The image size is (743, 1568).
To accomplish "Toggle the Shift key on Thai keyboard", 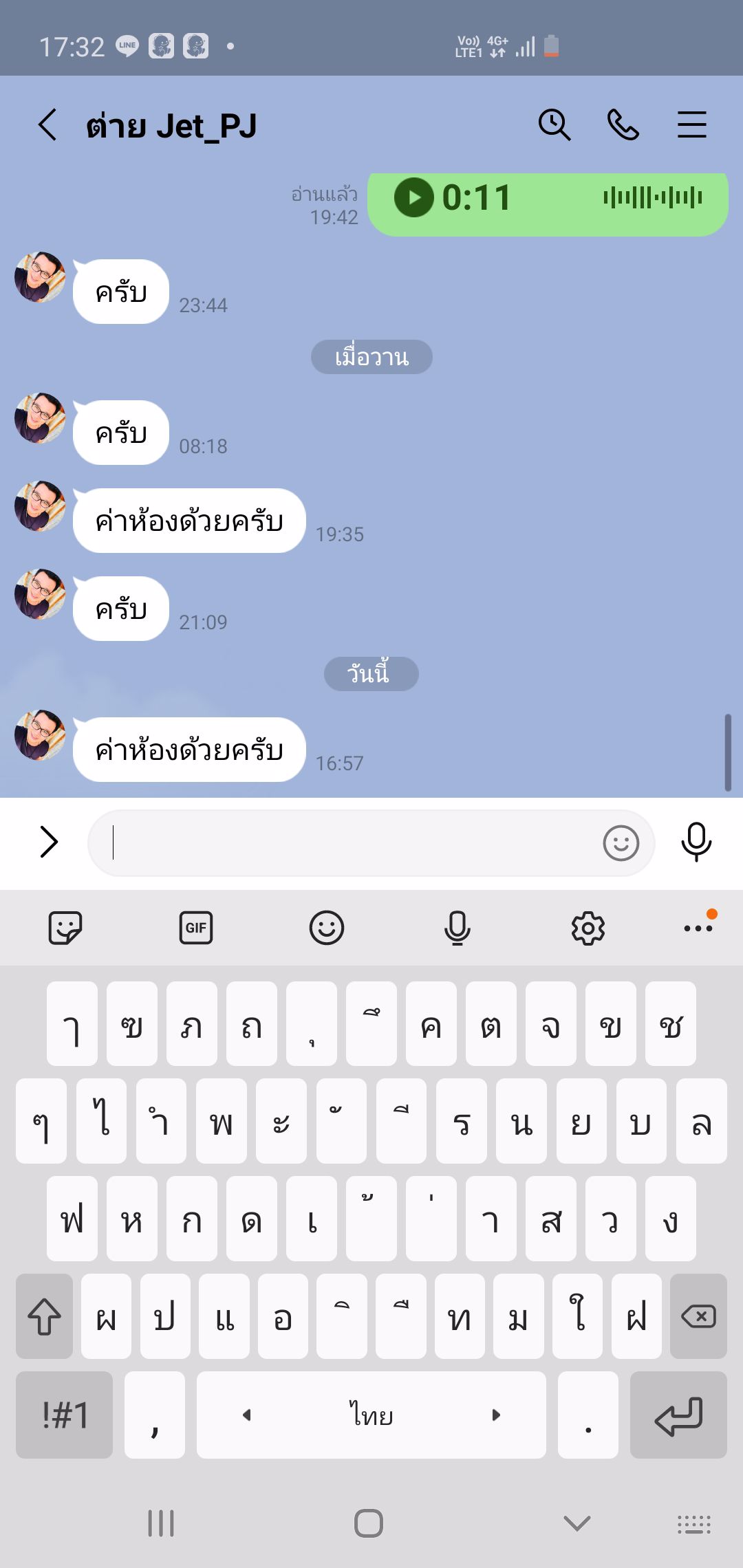I will (44, 1316).
